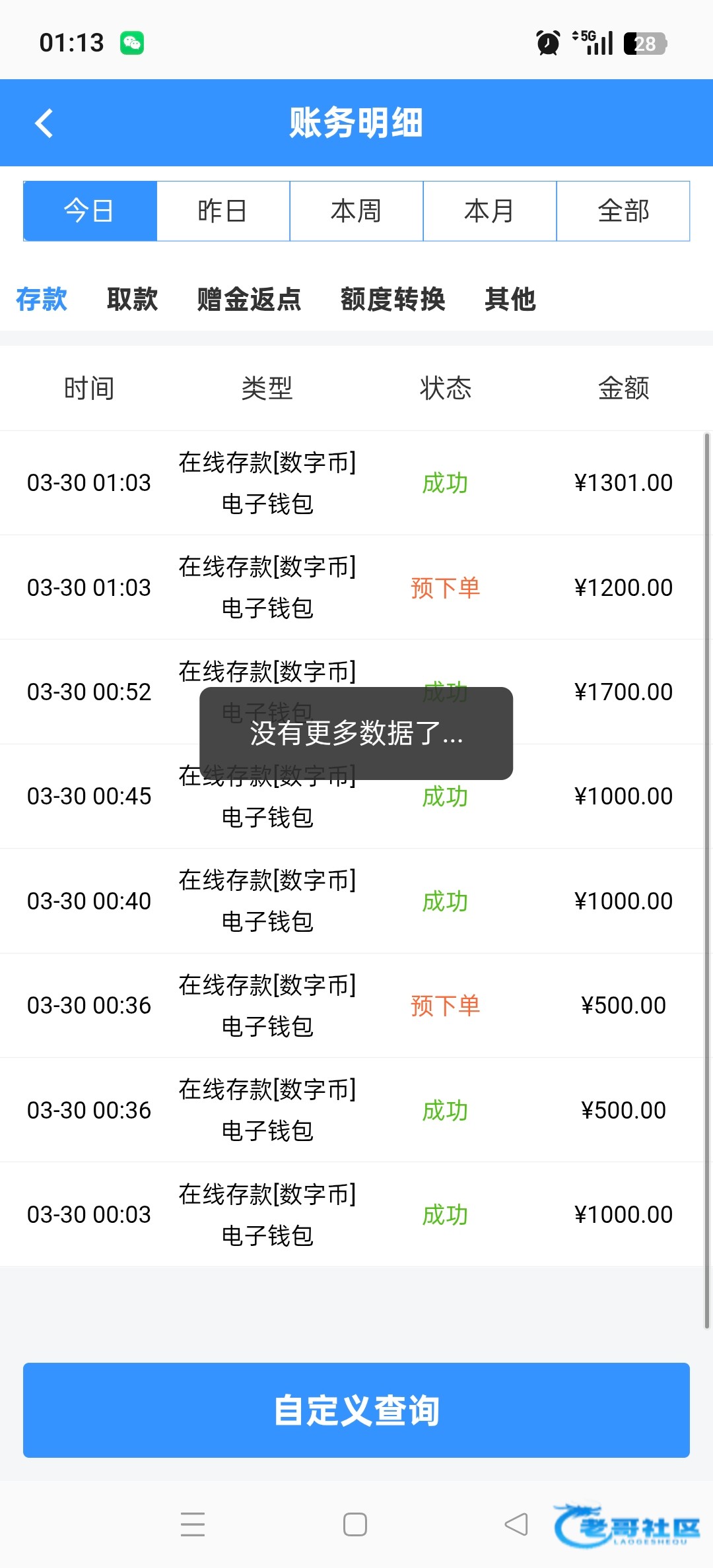Switch to the 昨日 date filter
The width and height of the screenshot is (713, 1568).
click(x=223, y=211)
